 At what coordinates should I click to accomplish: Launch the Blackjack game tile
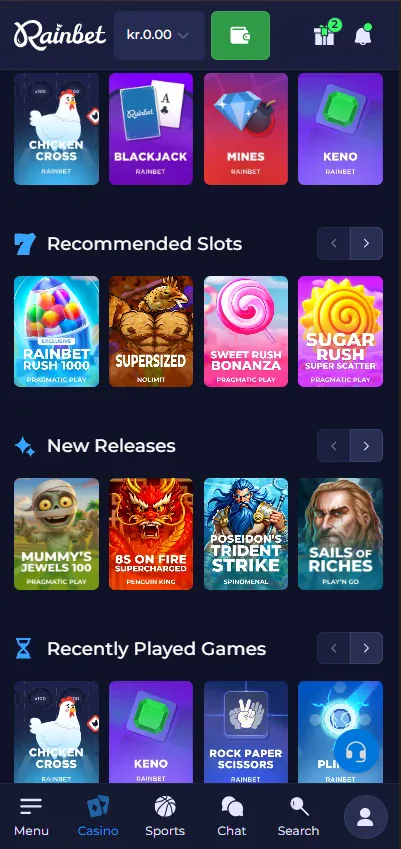click(x=151, y=129)
